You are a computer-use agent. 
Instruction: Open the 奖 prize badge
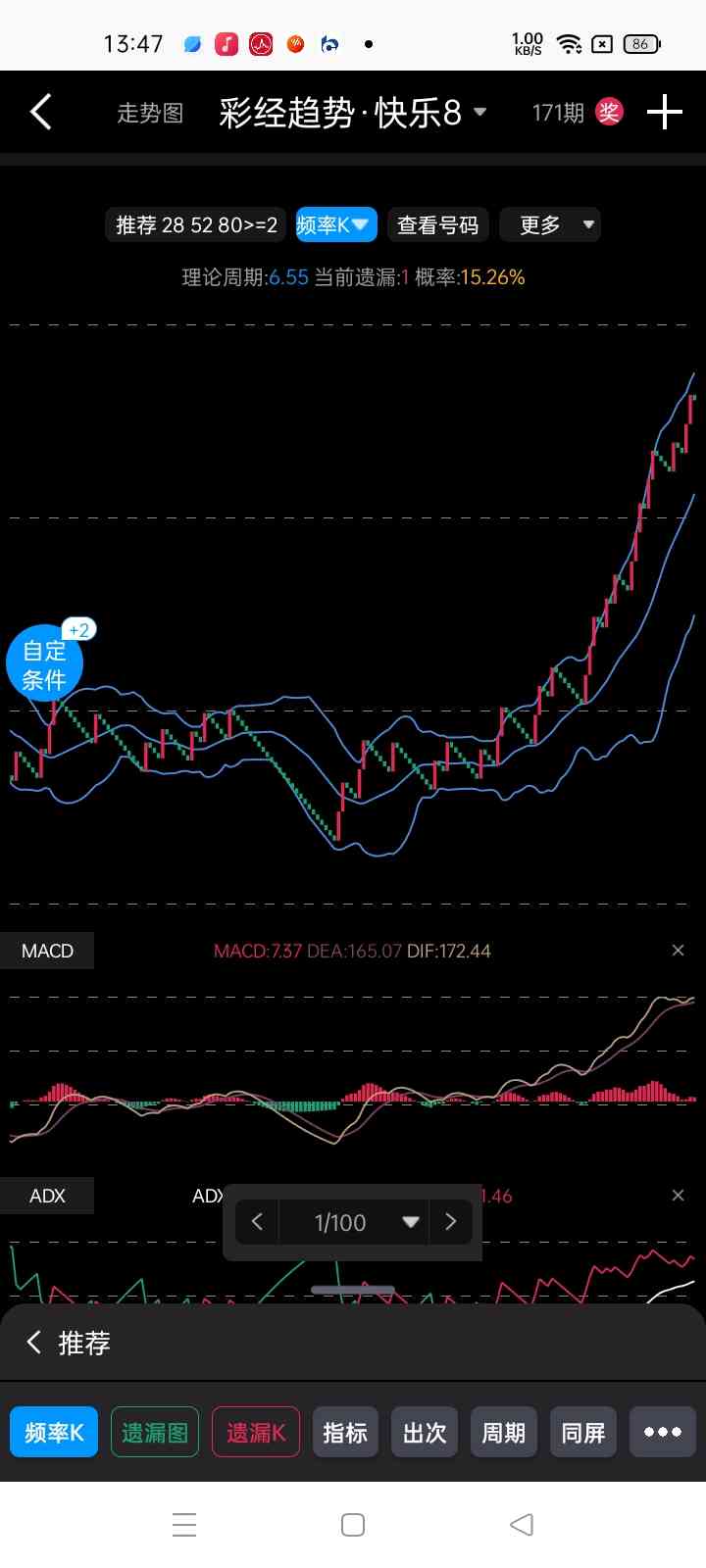click(x=610, y=113)
